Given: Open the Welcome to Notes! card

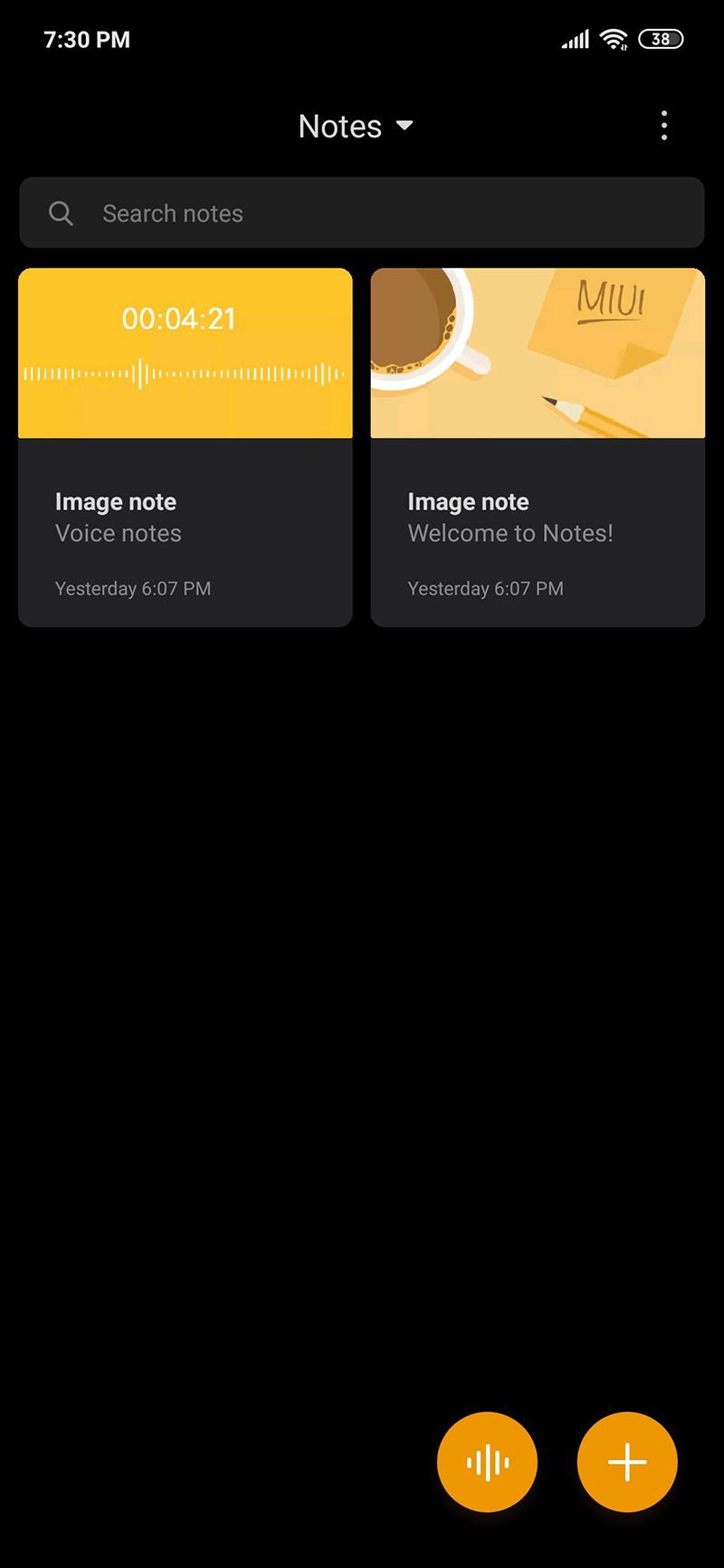Looking at the screenshot, I should point(538,447).
